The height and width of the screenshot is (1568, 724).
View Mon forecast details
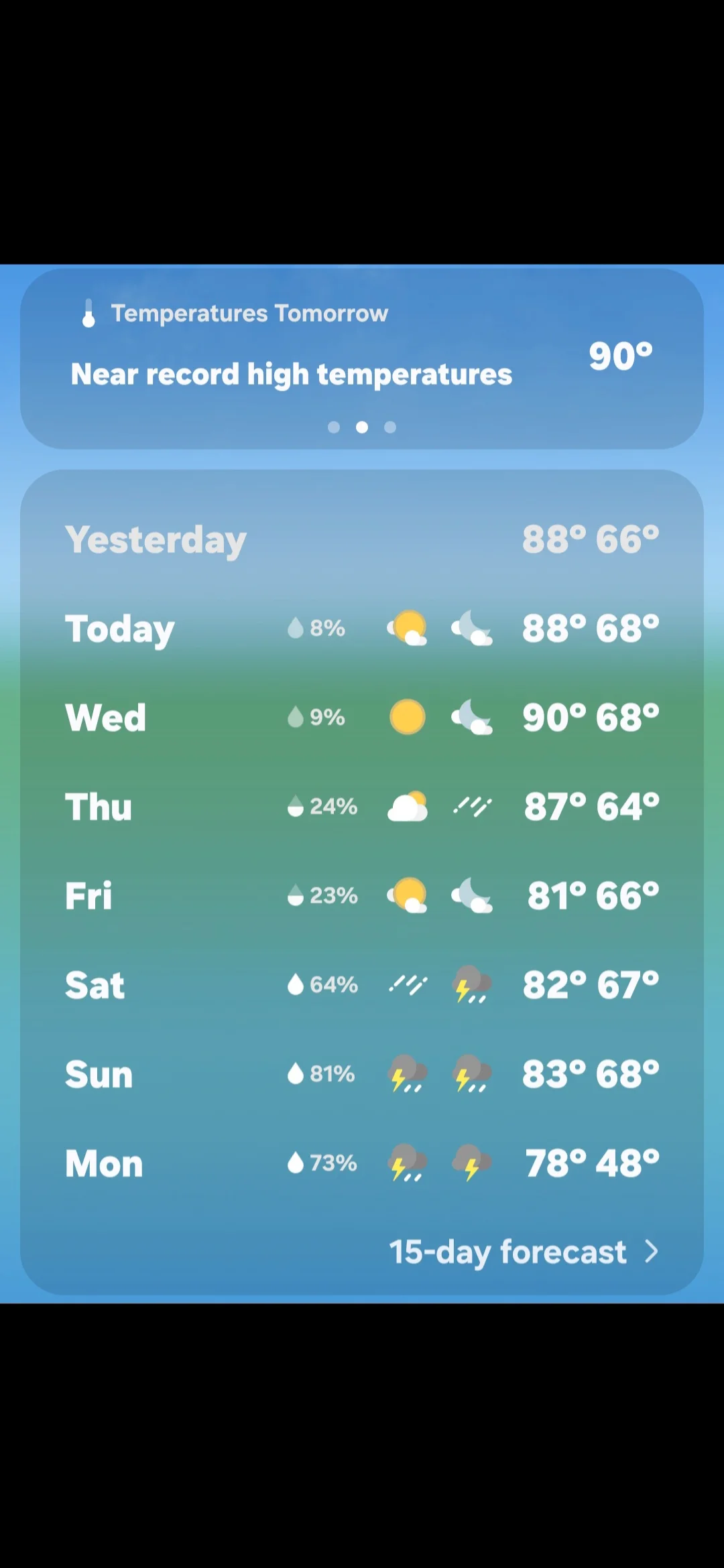(362, 1163)
